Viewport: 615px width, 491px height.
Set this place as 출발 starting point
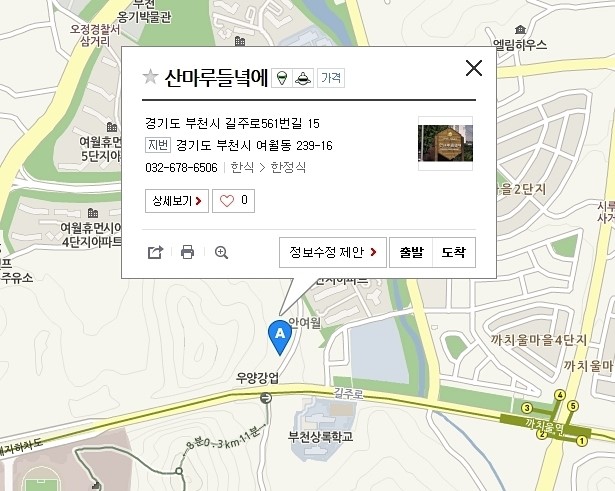point(411,252)
